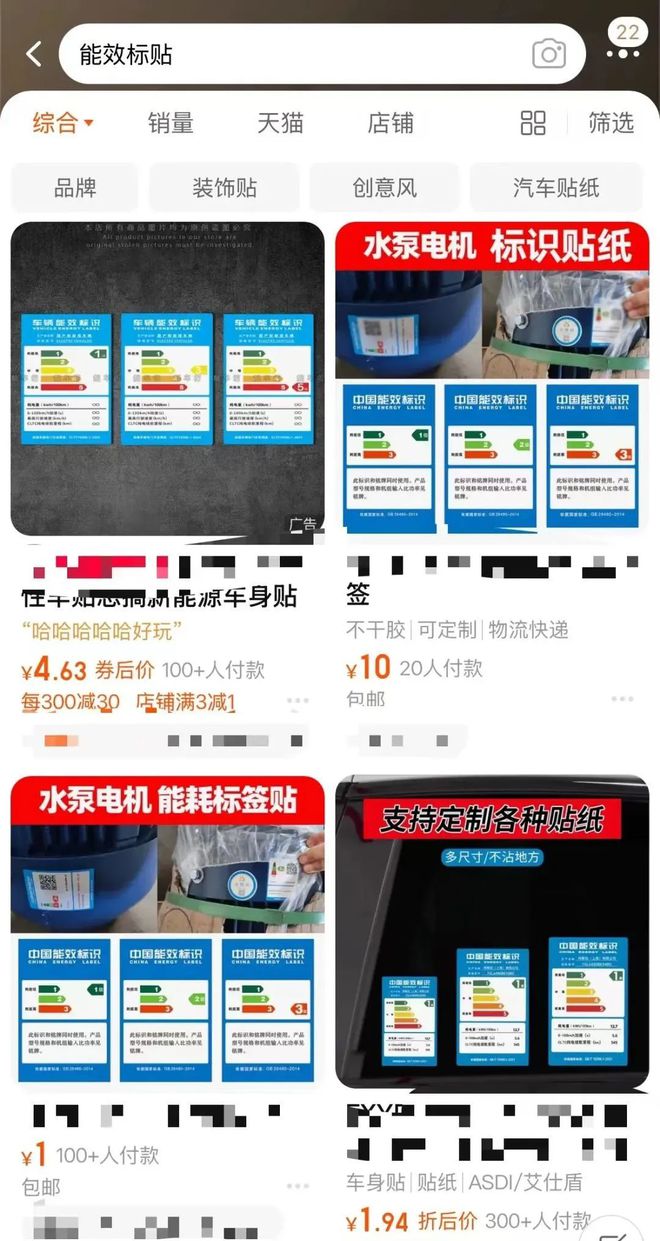This screenshot has height=1241, width=660.
Task: Open more options on the ¥10 product
Action: (624, 699)
